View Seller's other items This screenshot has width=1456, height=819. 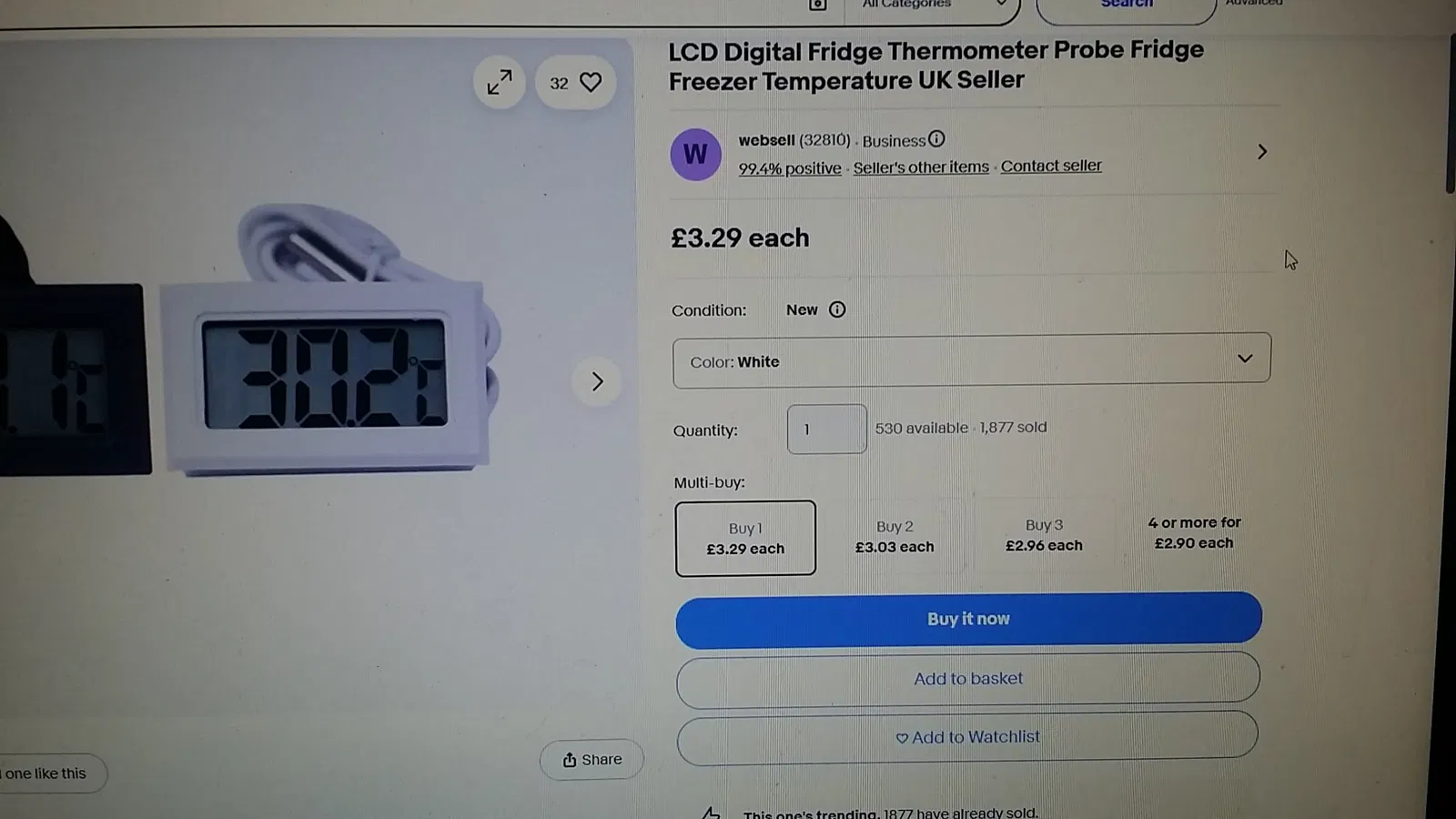tap(920, 167)
